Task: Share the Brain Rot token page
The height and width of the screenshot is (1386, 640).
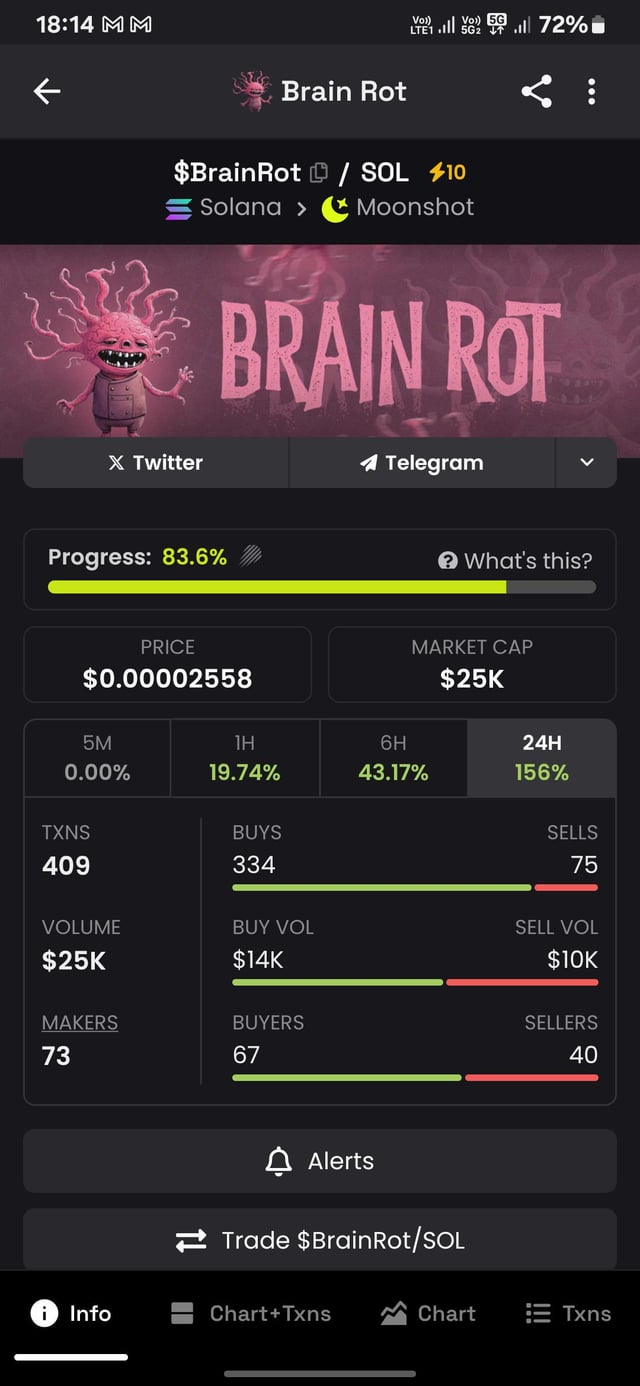Action: point(536,92)
